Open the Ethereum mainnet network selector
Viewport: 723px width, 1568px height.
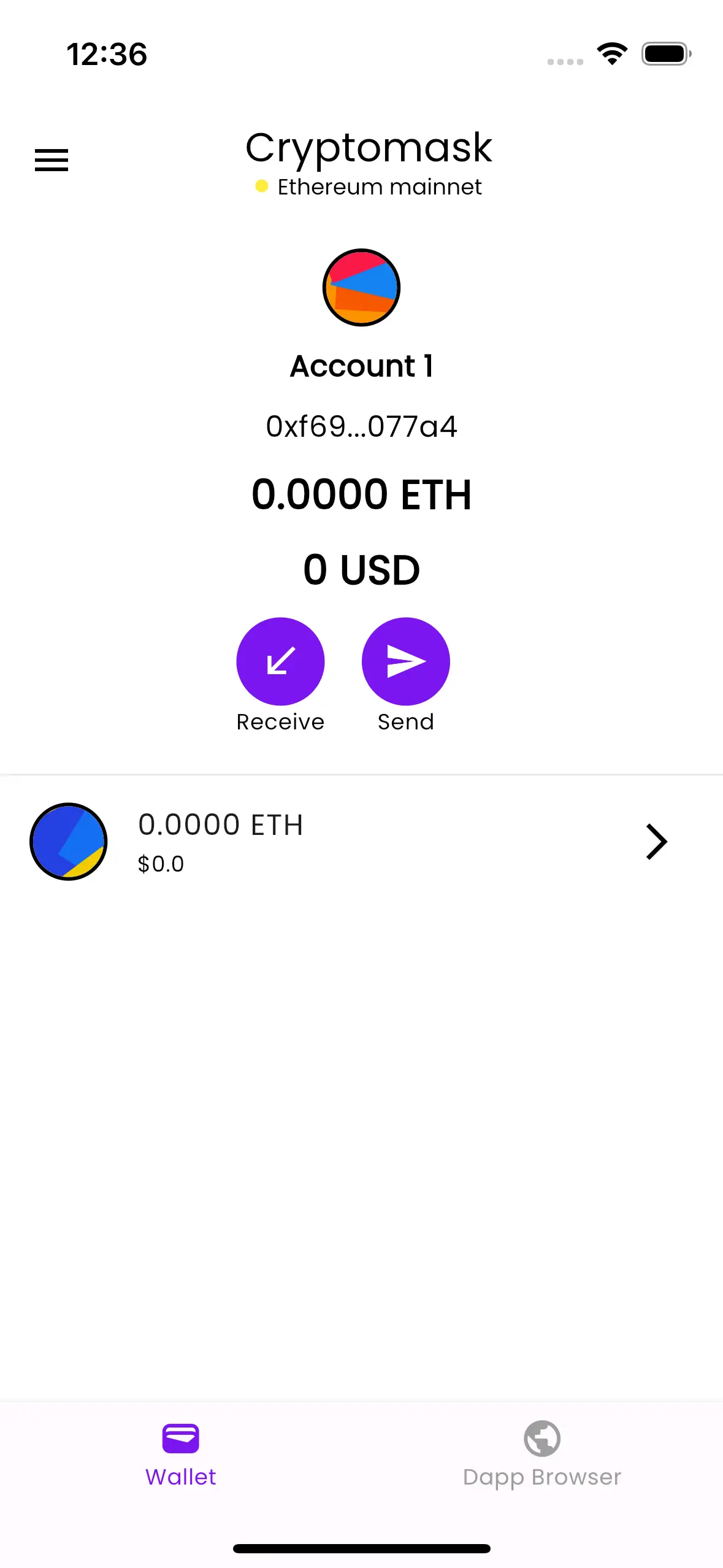pos(369,186)
